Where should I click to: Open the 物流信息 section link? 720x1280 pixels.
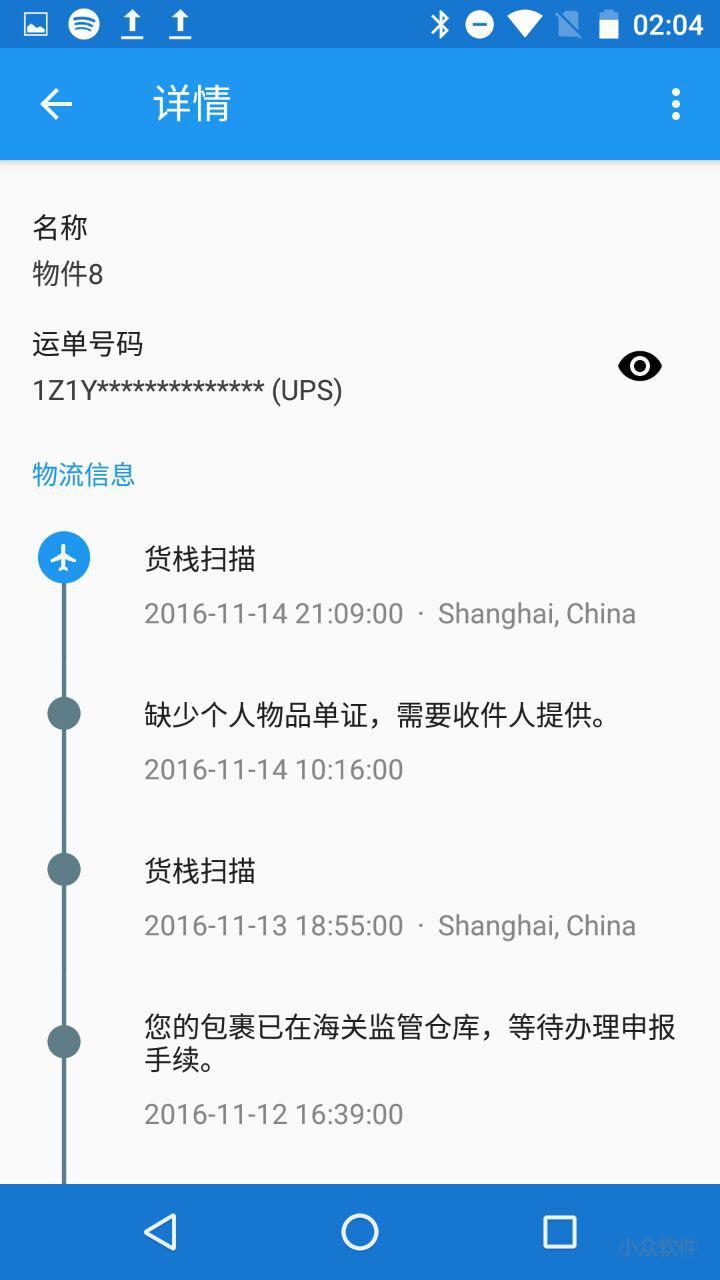(x=84, y=474)
